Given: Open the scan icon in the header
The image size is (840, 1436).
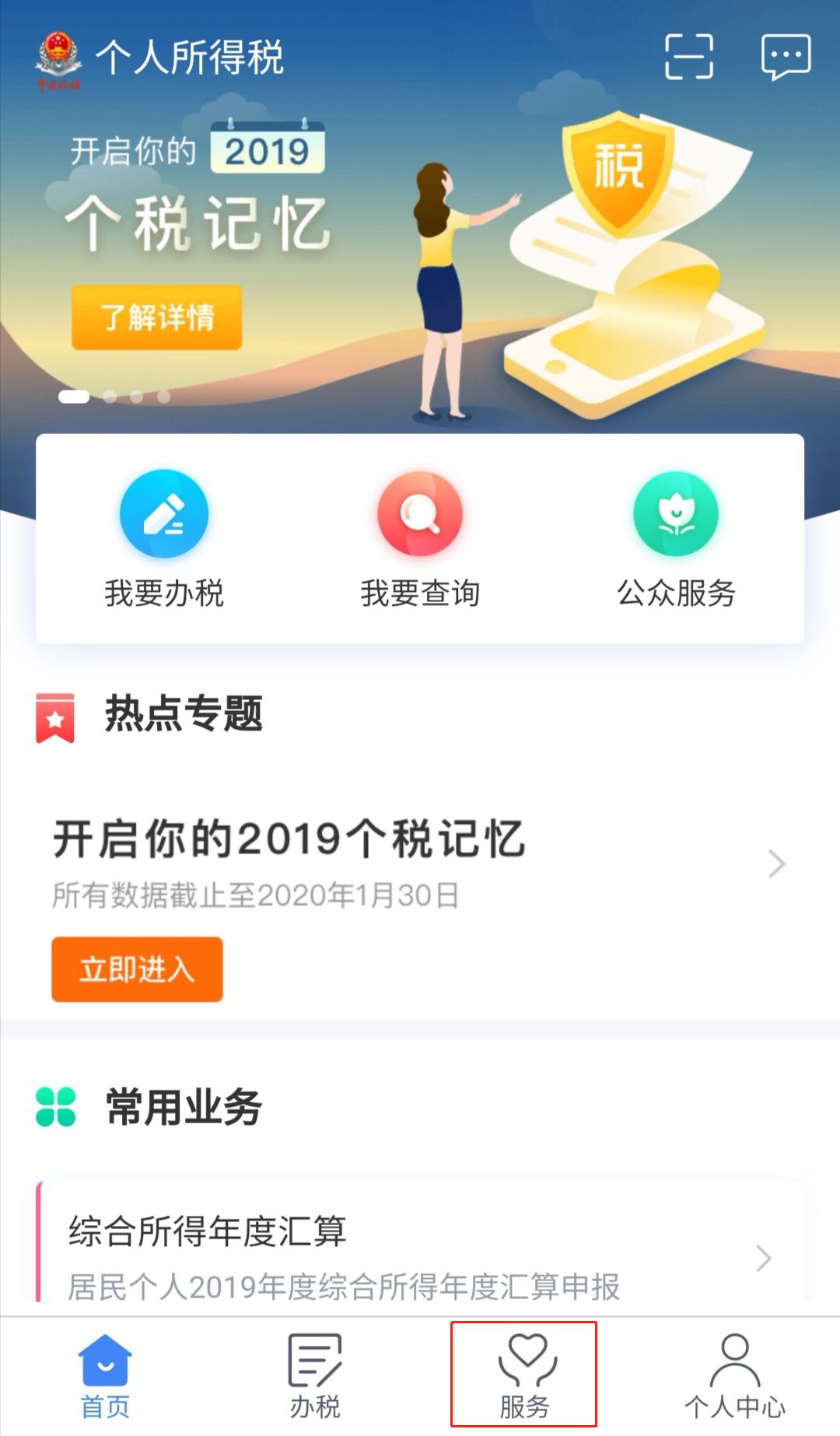Looking at the screenshot, I should [689, 57].
